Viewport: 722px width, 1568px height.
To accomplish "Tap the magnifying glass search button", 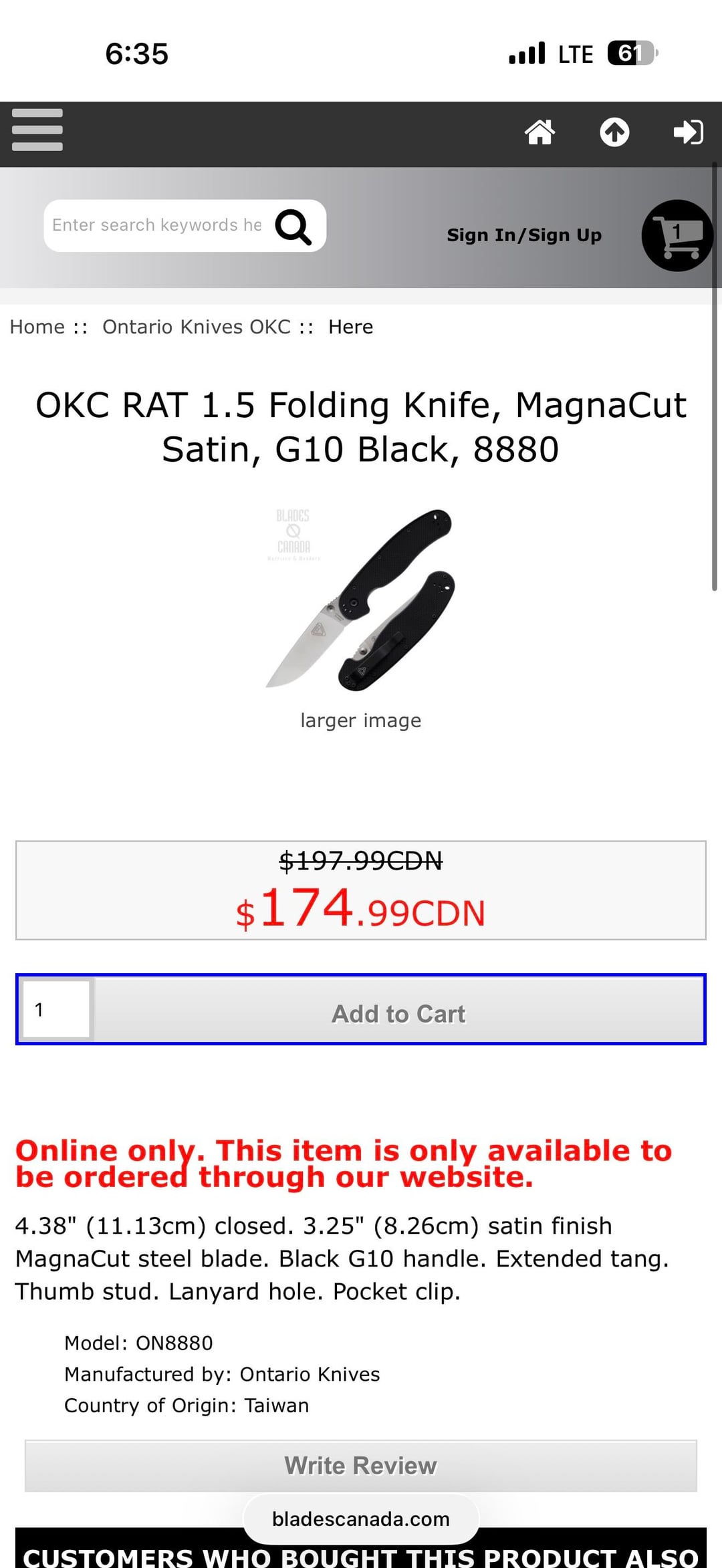I will pyautogui.click(x=293, y=227).
